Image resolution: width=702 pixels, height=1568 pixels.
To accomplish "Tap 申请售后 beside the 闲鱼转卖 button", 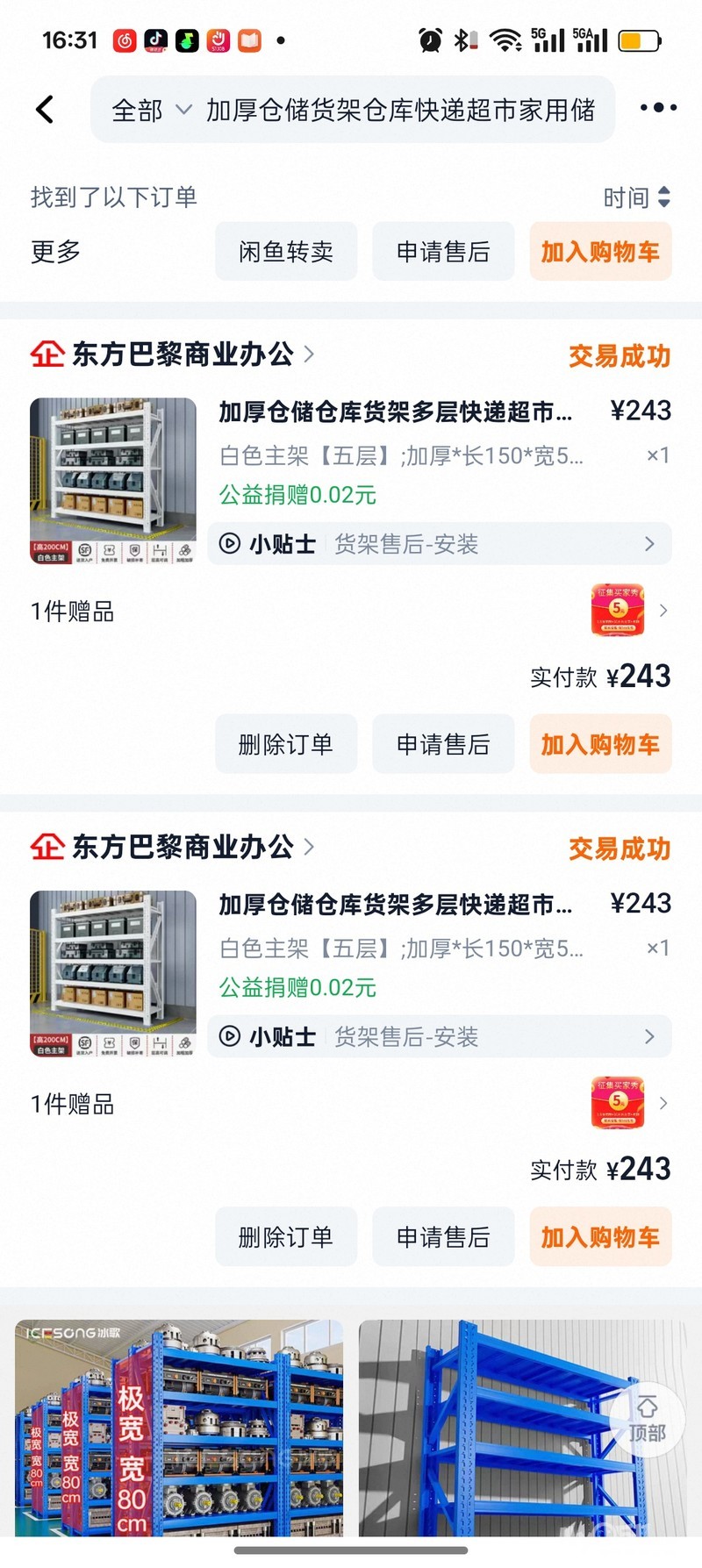I will (443, 252).
